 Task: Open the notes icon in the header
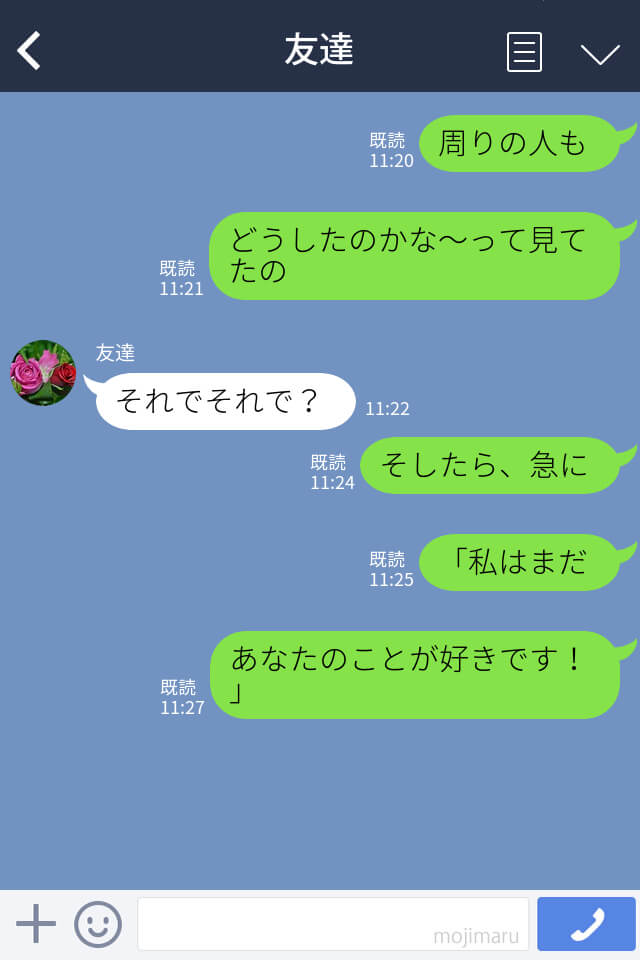point(524,52)
